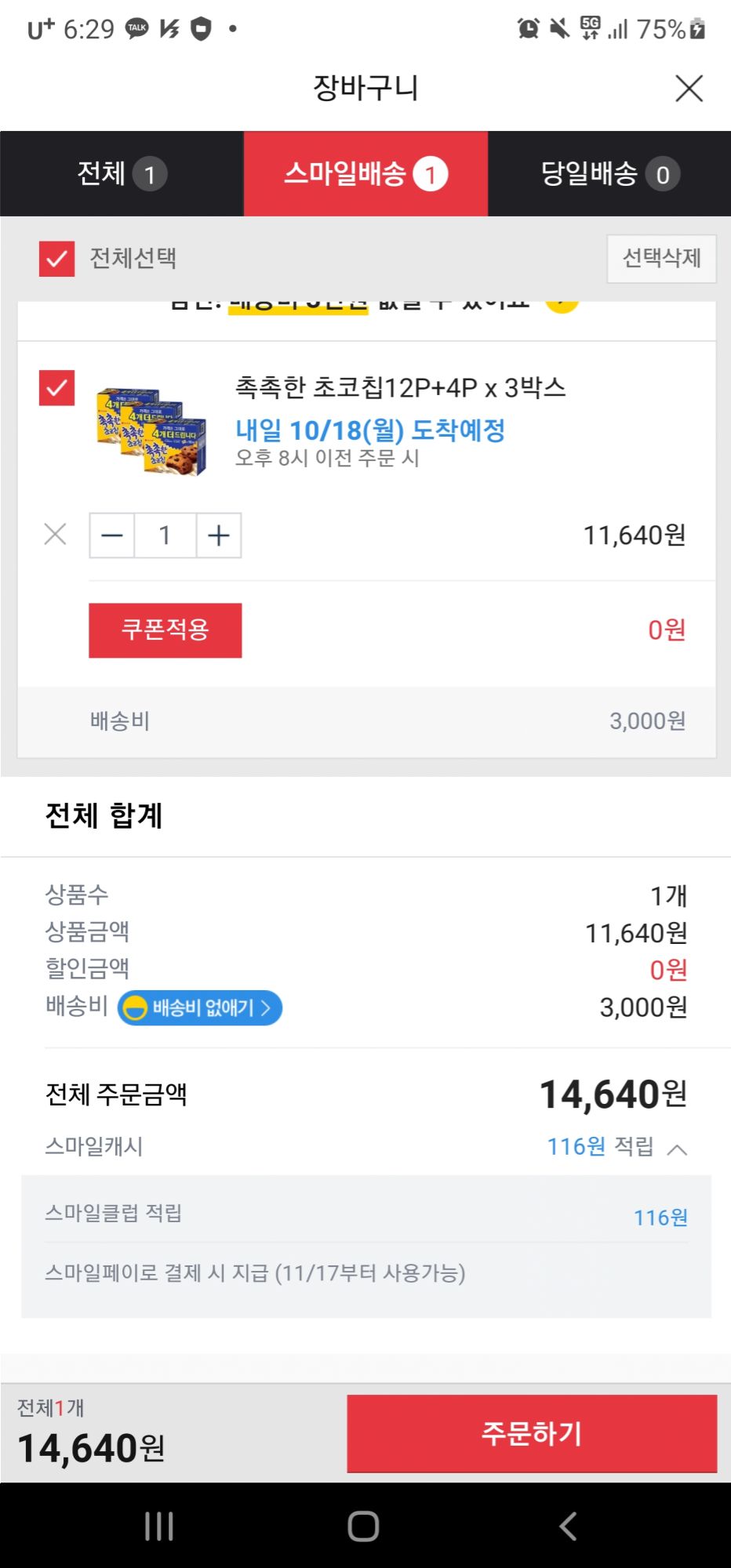Screen dimensions: 731x1568
Task: Toggle the 전체선택 checkbox
Action: coord(57,259)
